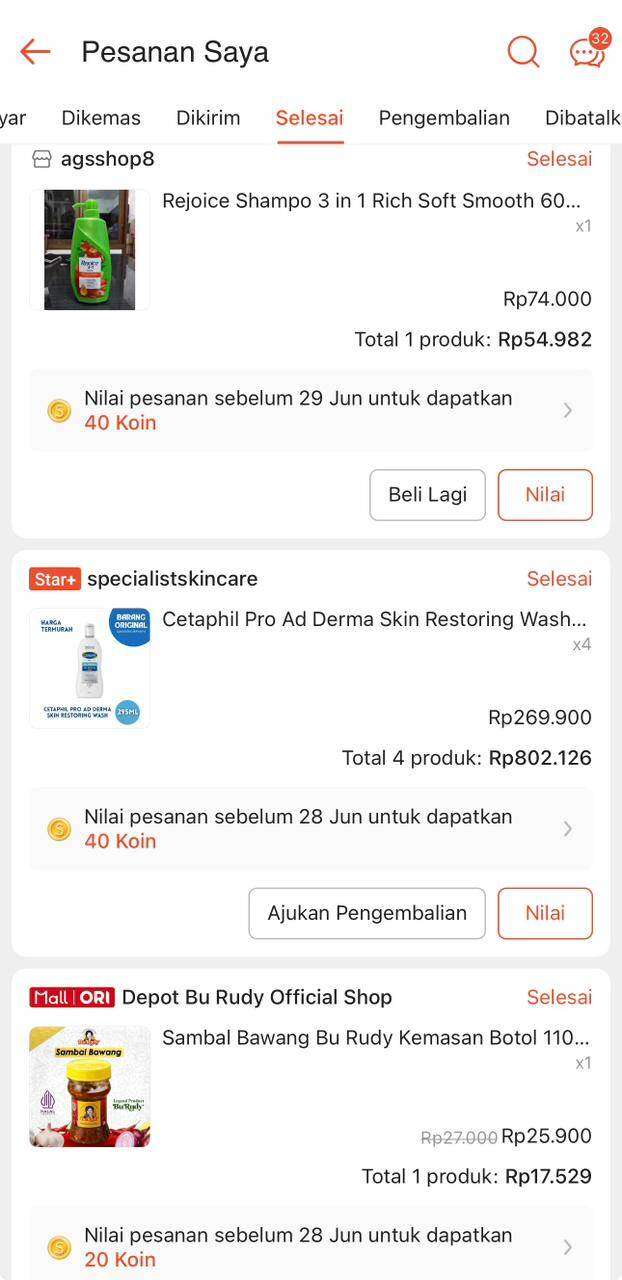Image resolution: width=622 pixels, height=1280 pixels.
Task: Go back from Pesanan Saya
Action: click(x=35, y=52)
